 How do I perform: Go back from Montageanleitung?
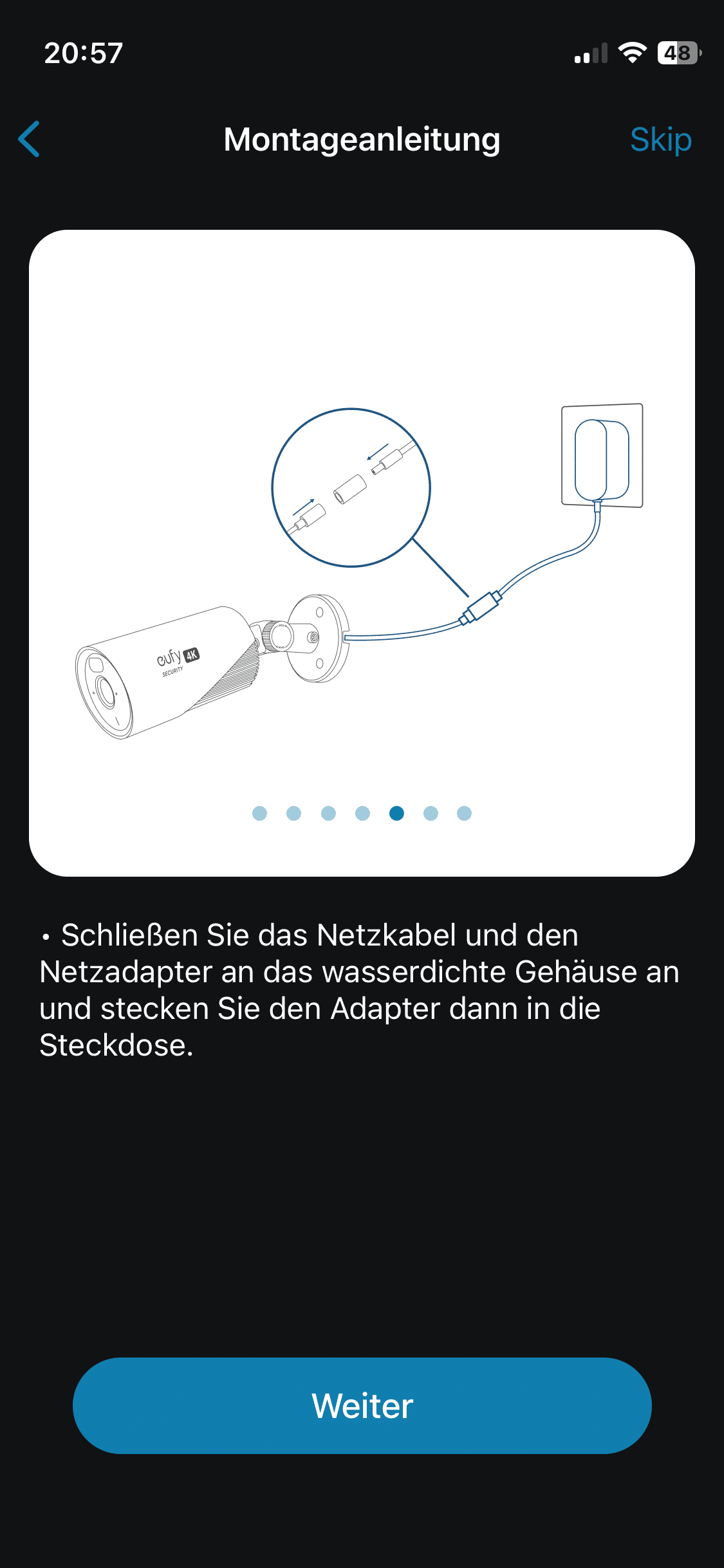coord(30,139)
